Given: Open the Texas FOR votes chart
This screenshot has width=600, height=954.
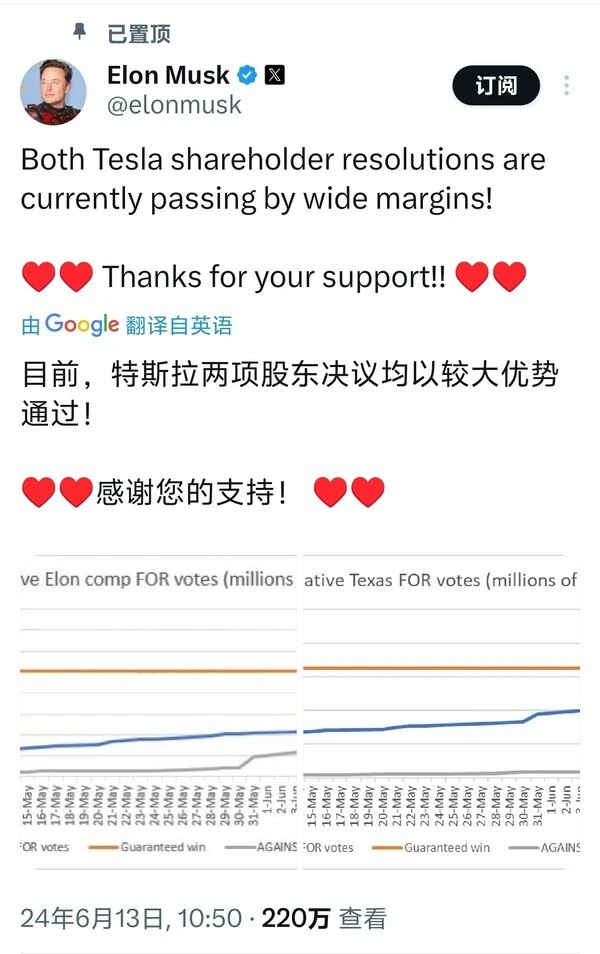Looking at the screenshot, I should coord(441,710).
